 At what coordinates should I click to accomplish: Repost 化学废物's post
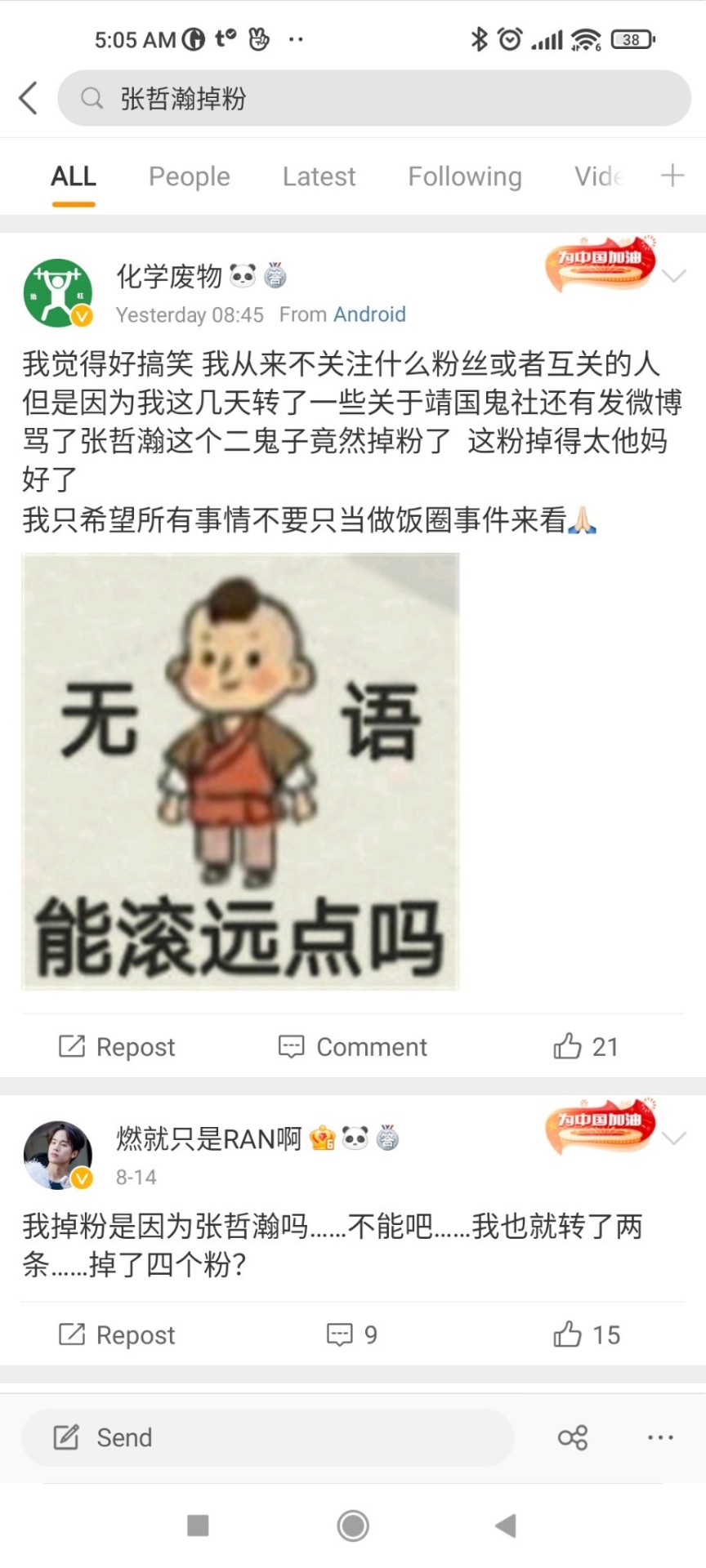pos(117,1046)
